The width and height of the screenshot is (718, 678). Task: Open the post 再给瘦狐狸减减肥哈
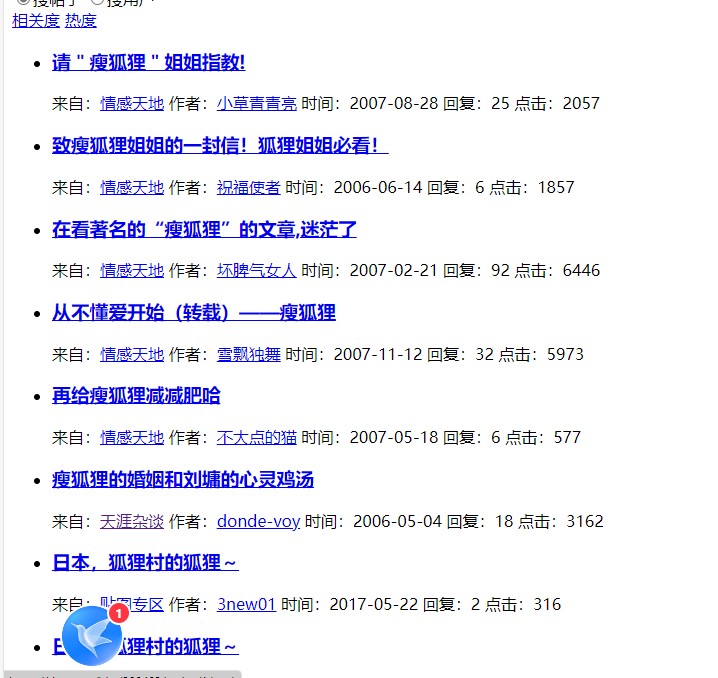136,396
